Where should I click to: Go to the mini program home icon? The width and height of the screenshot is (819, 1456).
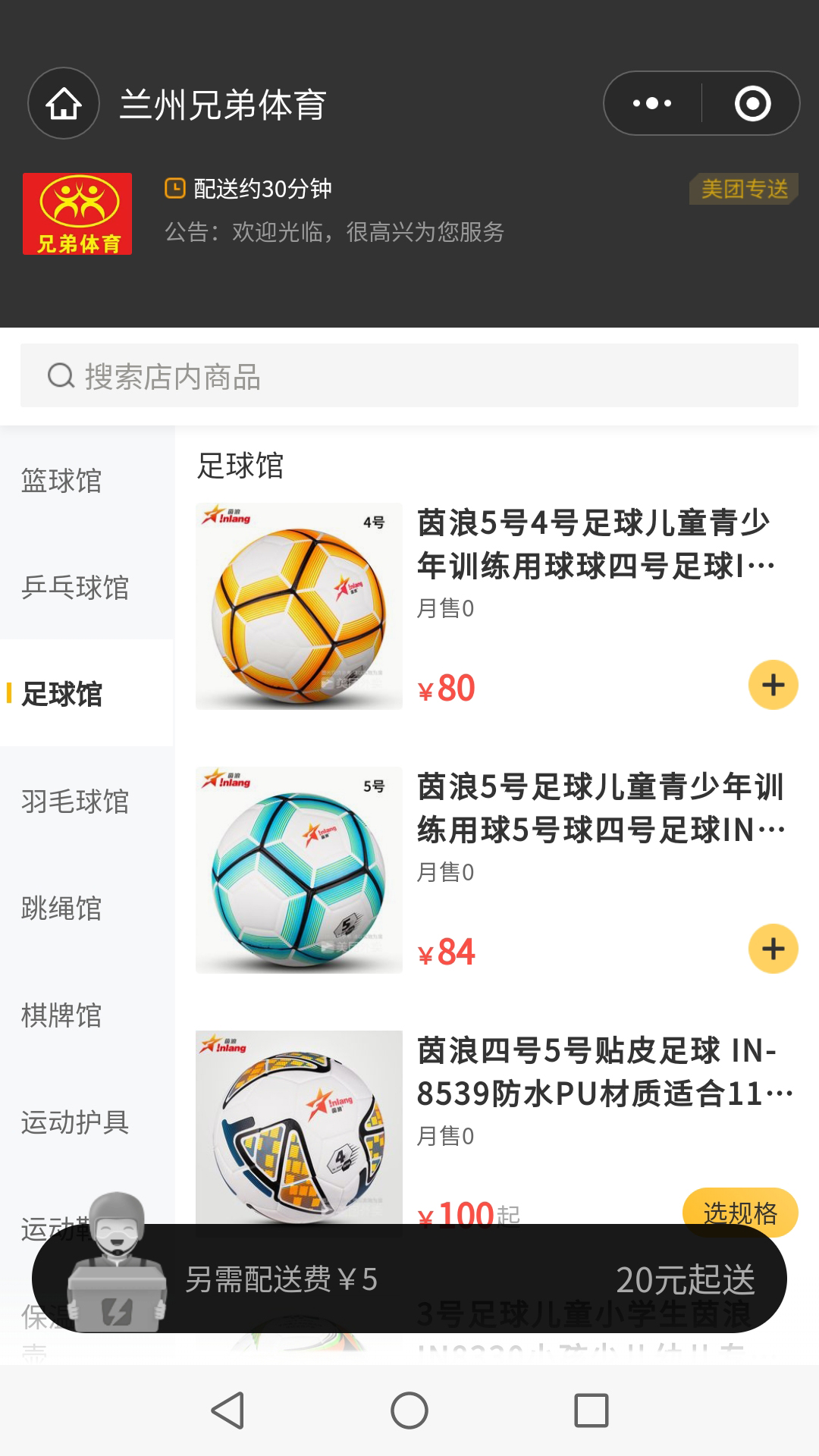pos(64,104)
